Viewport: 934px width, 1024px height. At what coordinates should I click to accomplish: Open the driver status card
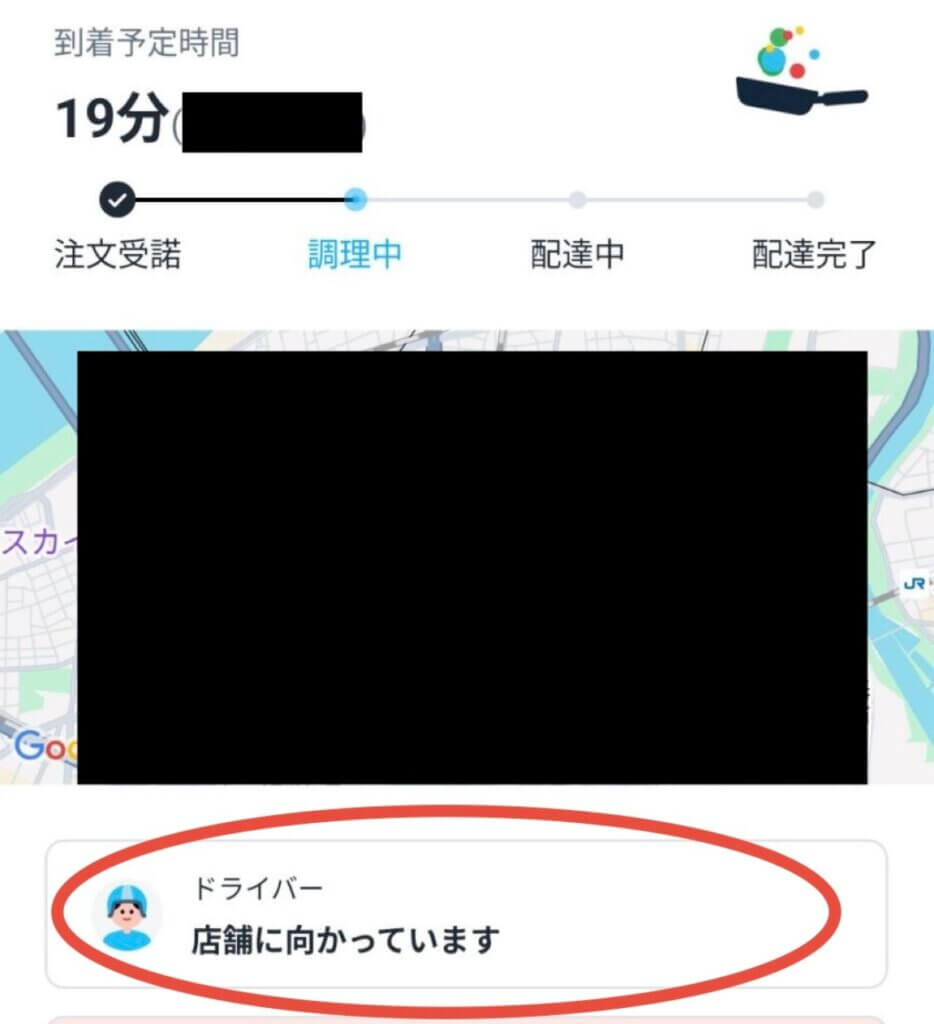[x=465, y=914]
